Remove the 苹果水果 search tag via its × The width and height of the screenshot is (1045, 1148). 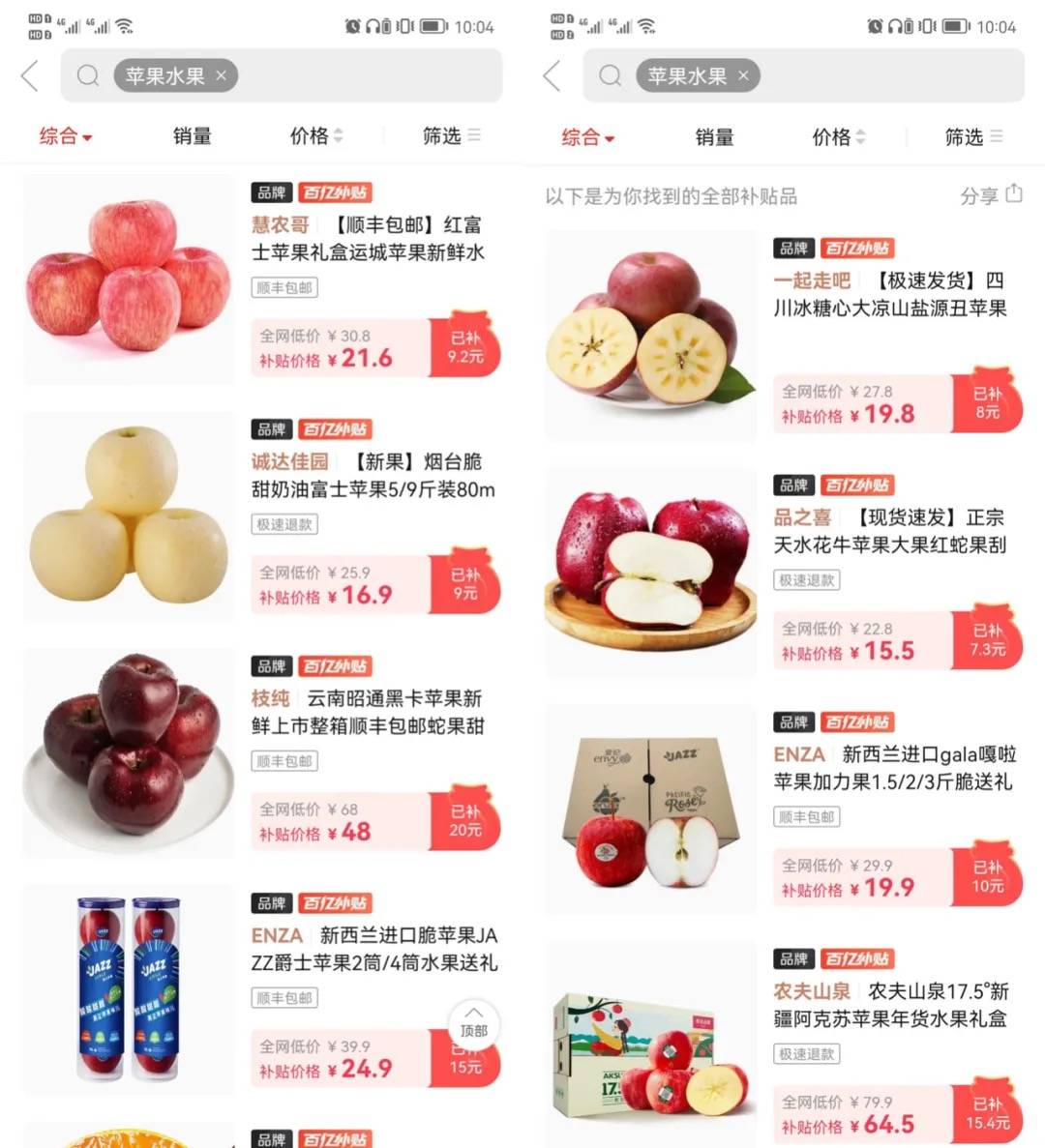pos(221,75)
